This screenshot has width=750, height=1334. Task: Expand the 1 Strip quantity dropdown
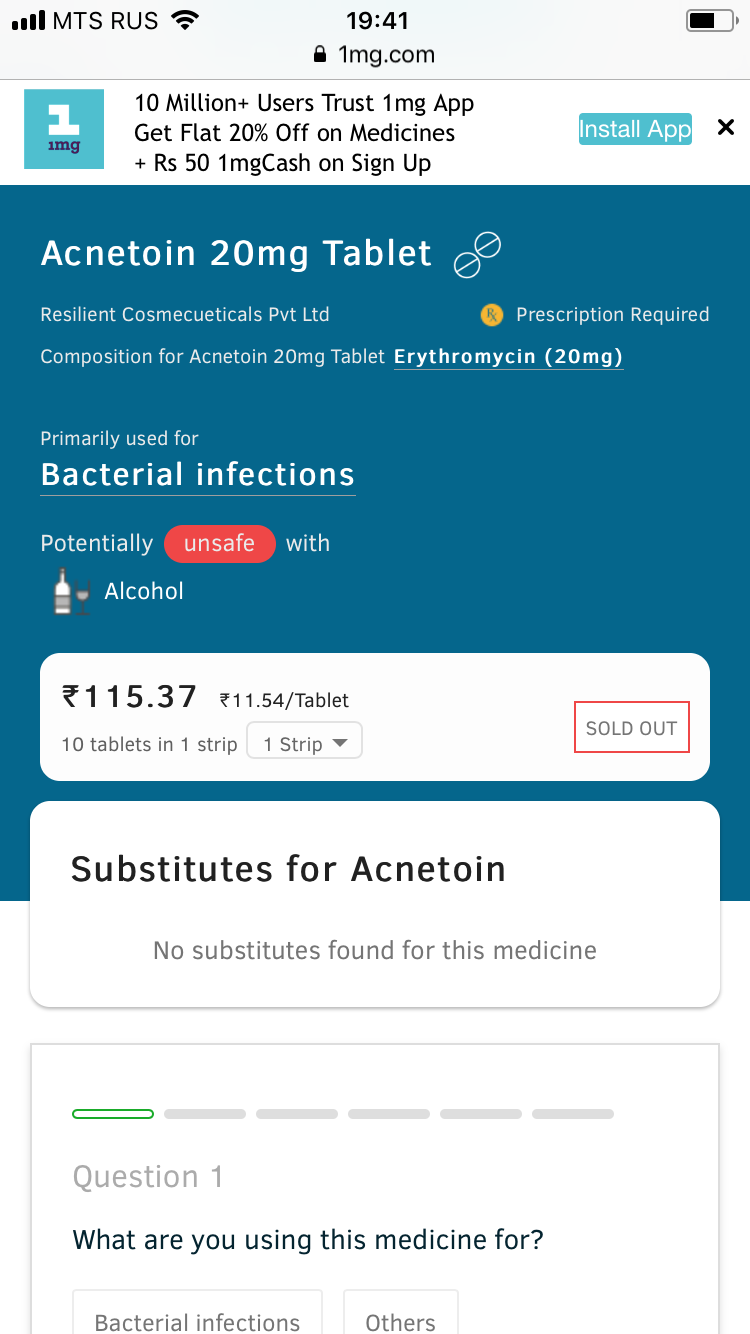[304, 743]
